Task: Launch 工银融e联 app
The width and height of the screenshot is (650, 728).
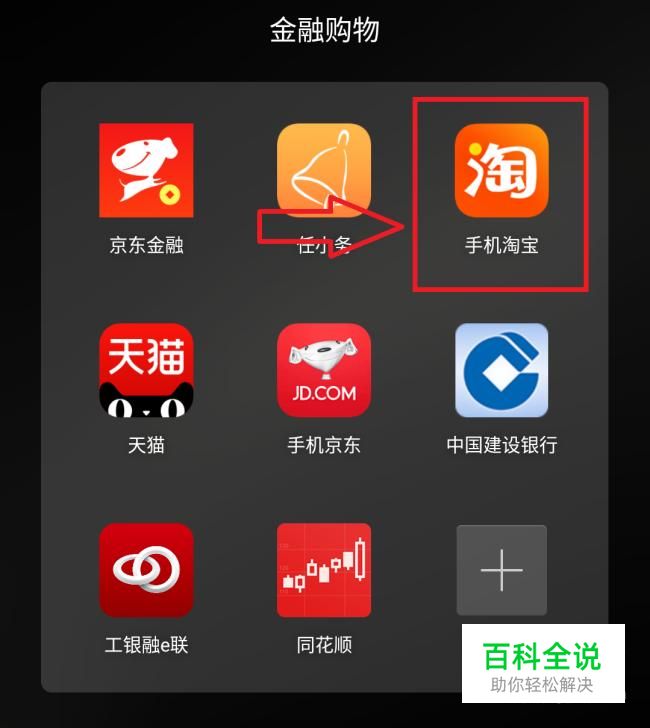Action: tap(146, 570)
